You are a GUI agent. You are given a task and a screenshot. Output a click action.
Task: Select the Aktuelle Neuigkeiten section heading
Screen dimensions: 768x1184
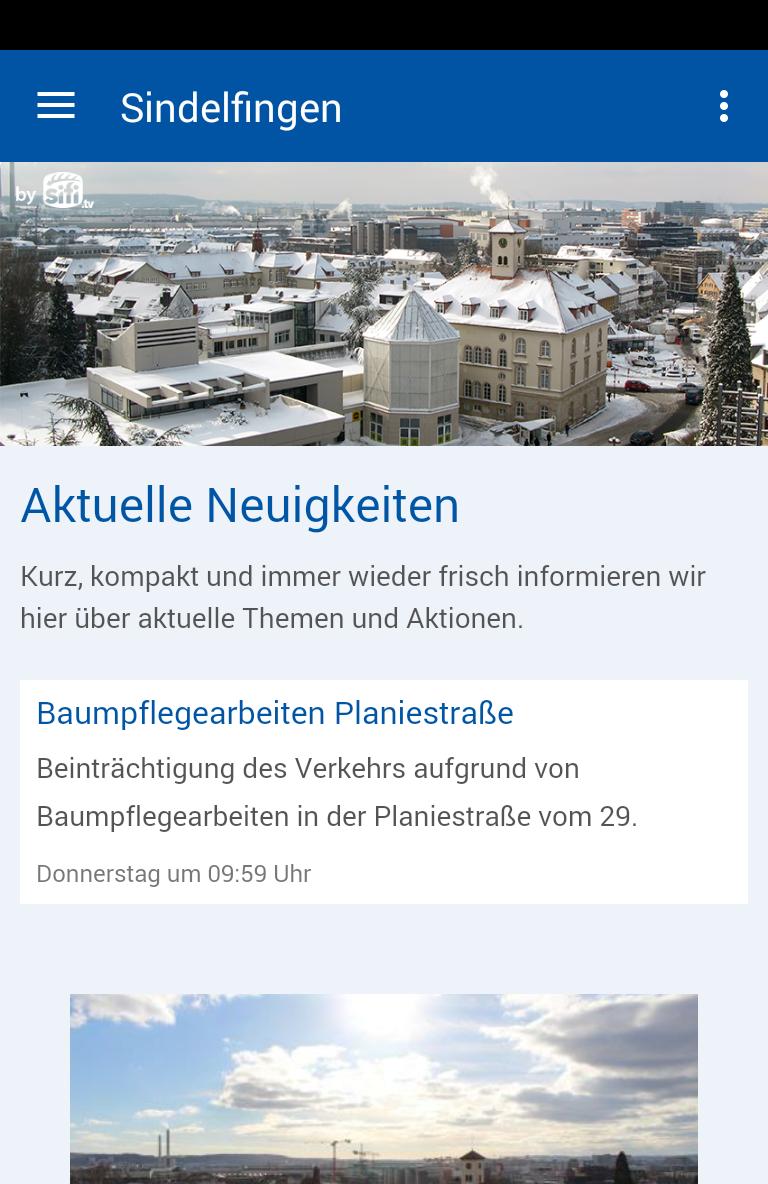(240, 505)
